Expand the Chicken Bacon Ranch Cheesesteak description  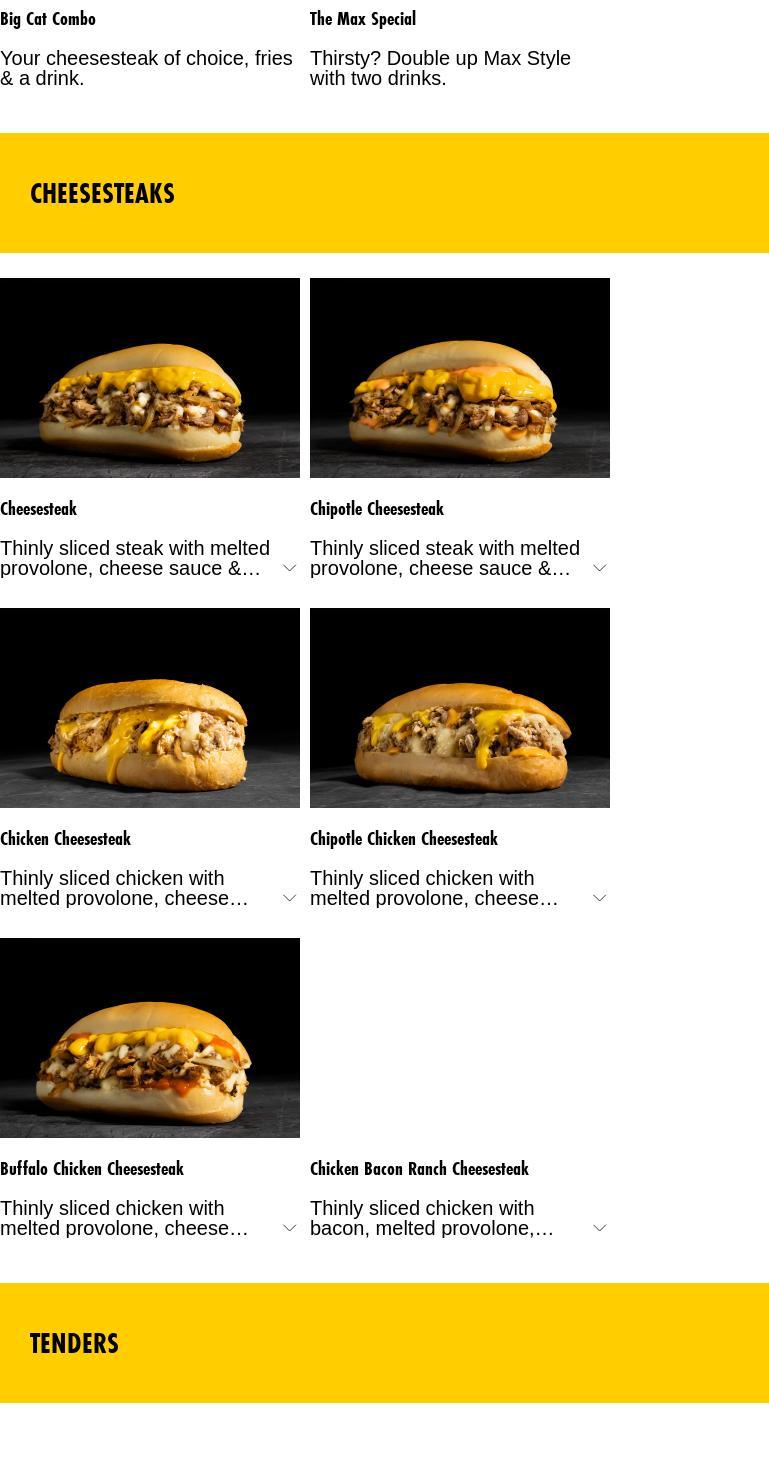click(x=600, y=1228)
